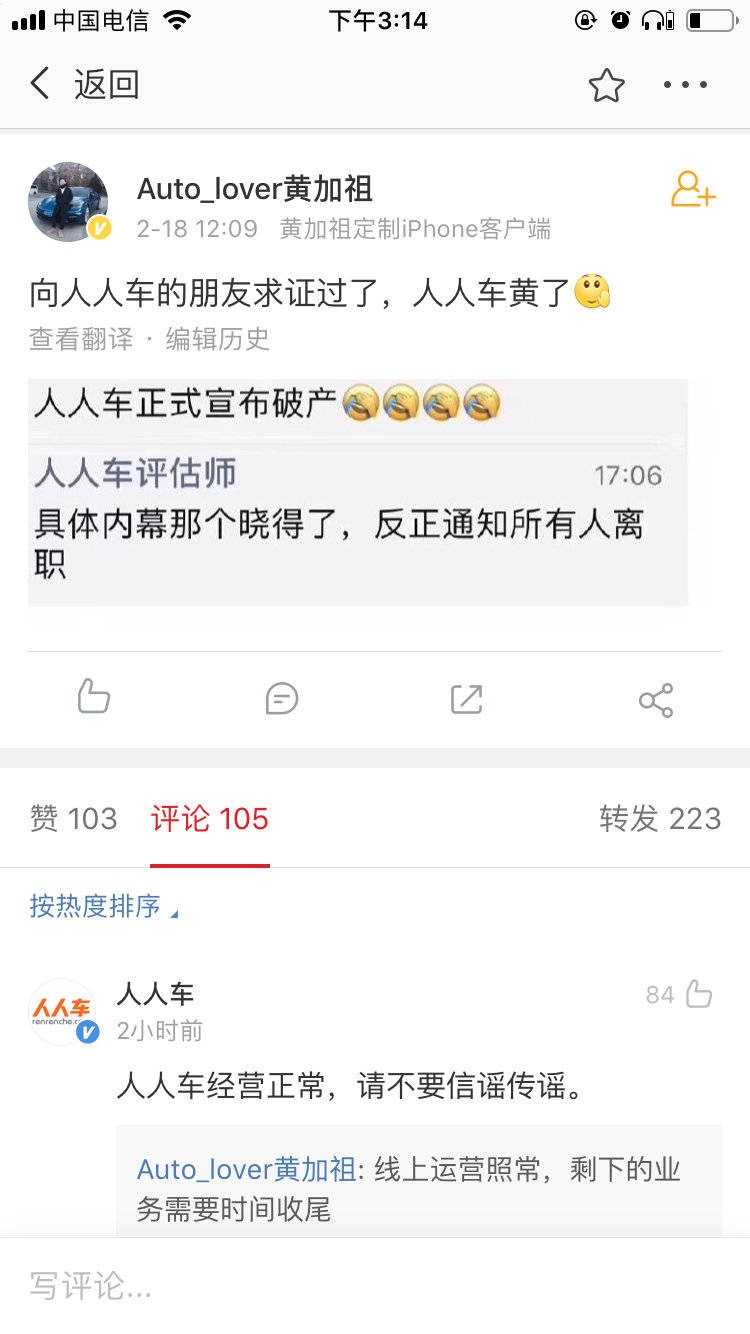Go back using the 返回 button

(84, 85)
